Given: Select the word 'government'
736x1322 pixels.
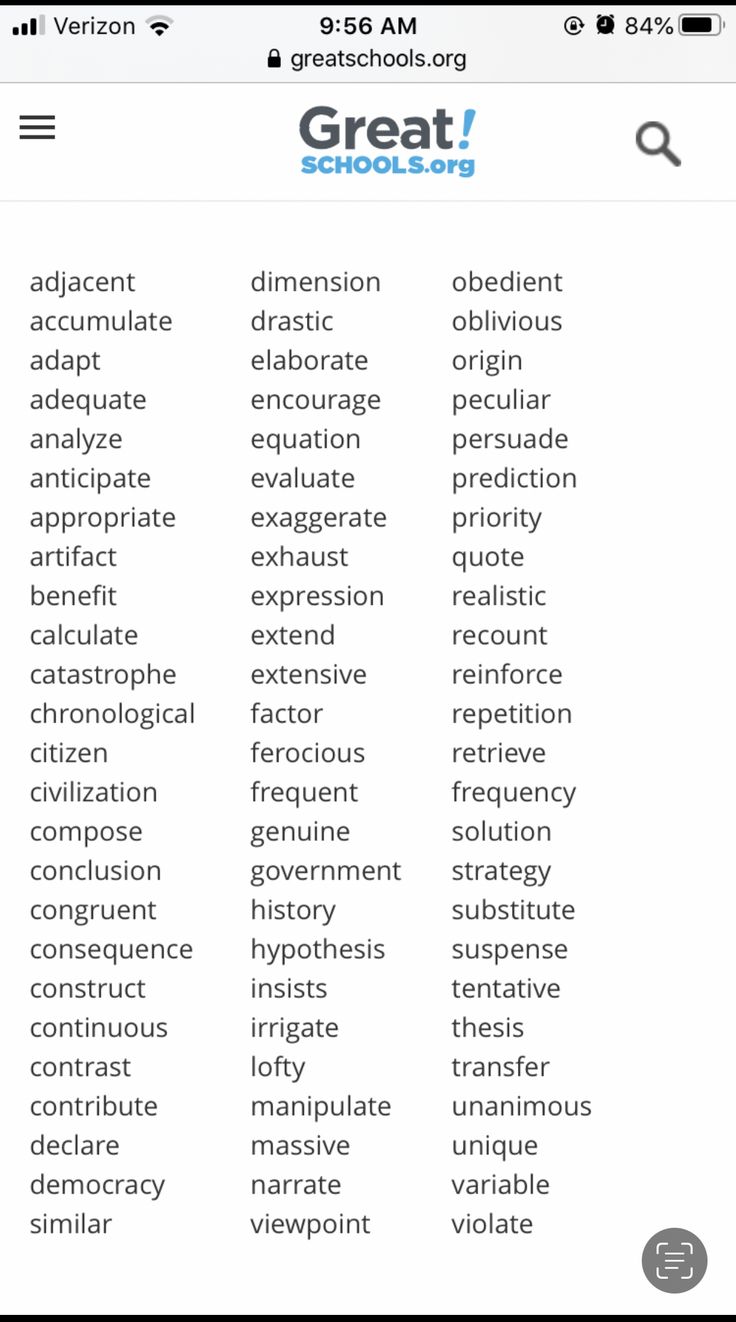Looking at the screenshot, I should pos(326,871).
